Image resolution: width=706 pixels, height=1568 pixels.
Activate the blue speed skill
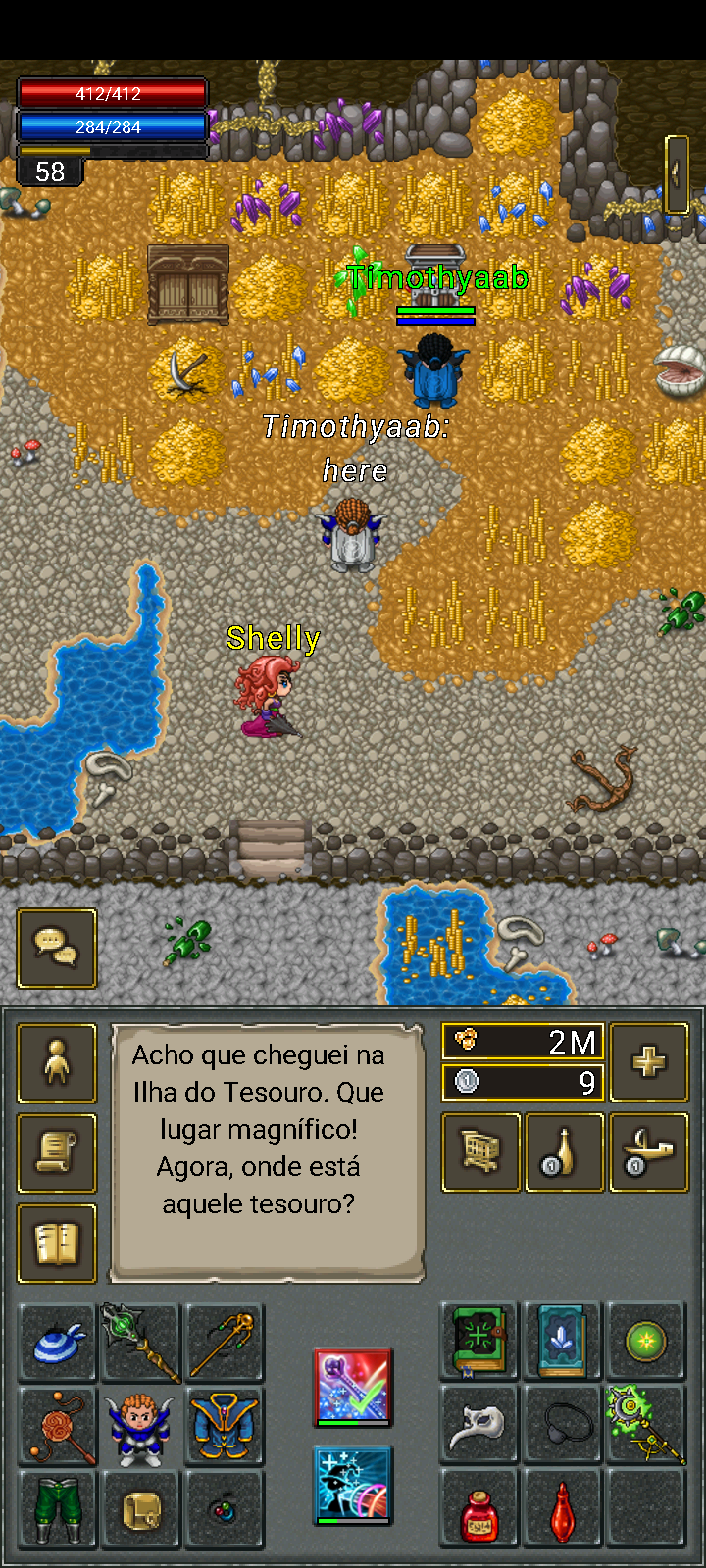[x=353, y=1485]
